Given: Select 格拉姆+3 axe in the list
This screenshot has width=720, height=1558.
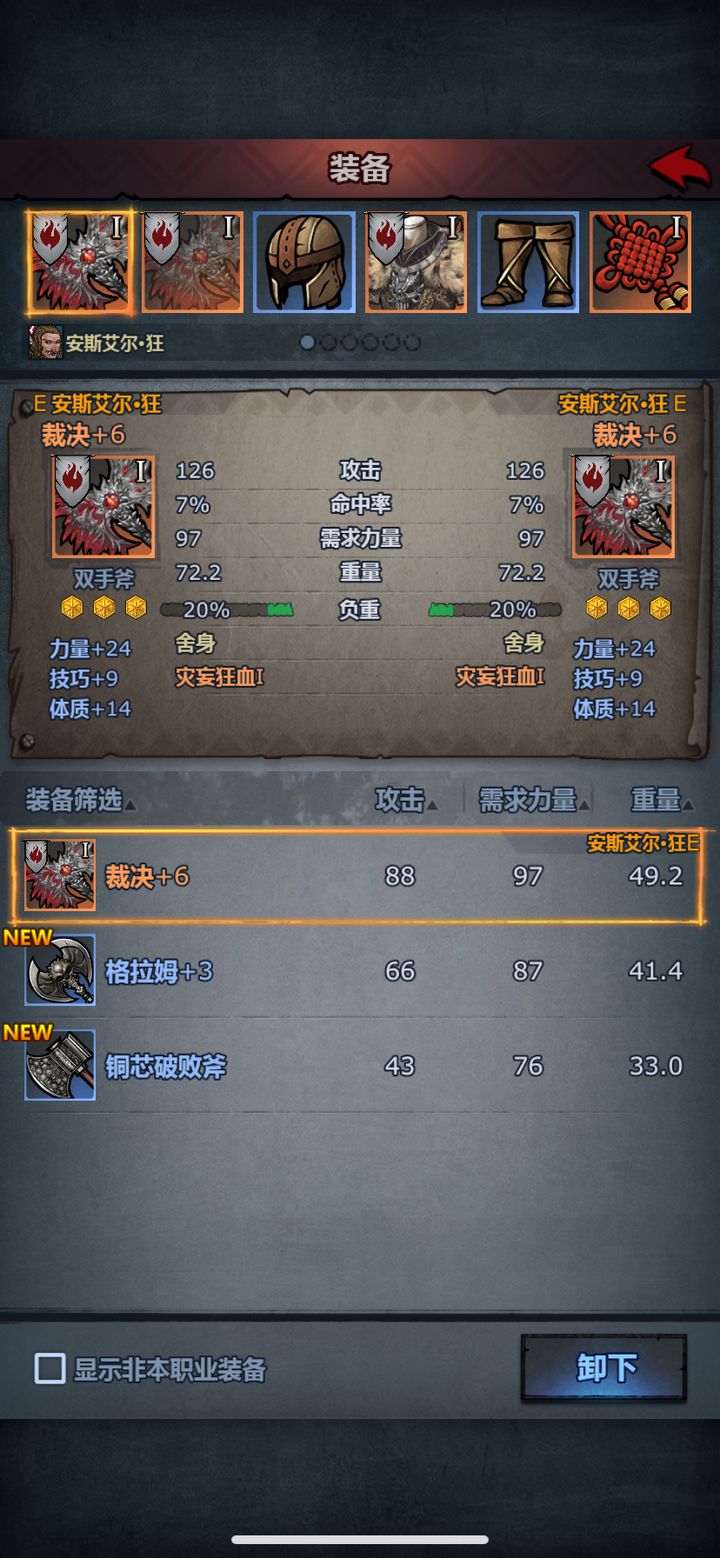Looking at the screenshot, I should 360,971.
